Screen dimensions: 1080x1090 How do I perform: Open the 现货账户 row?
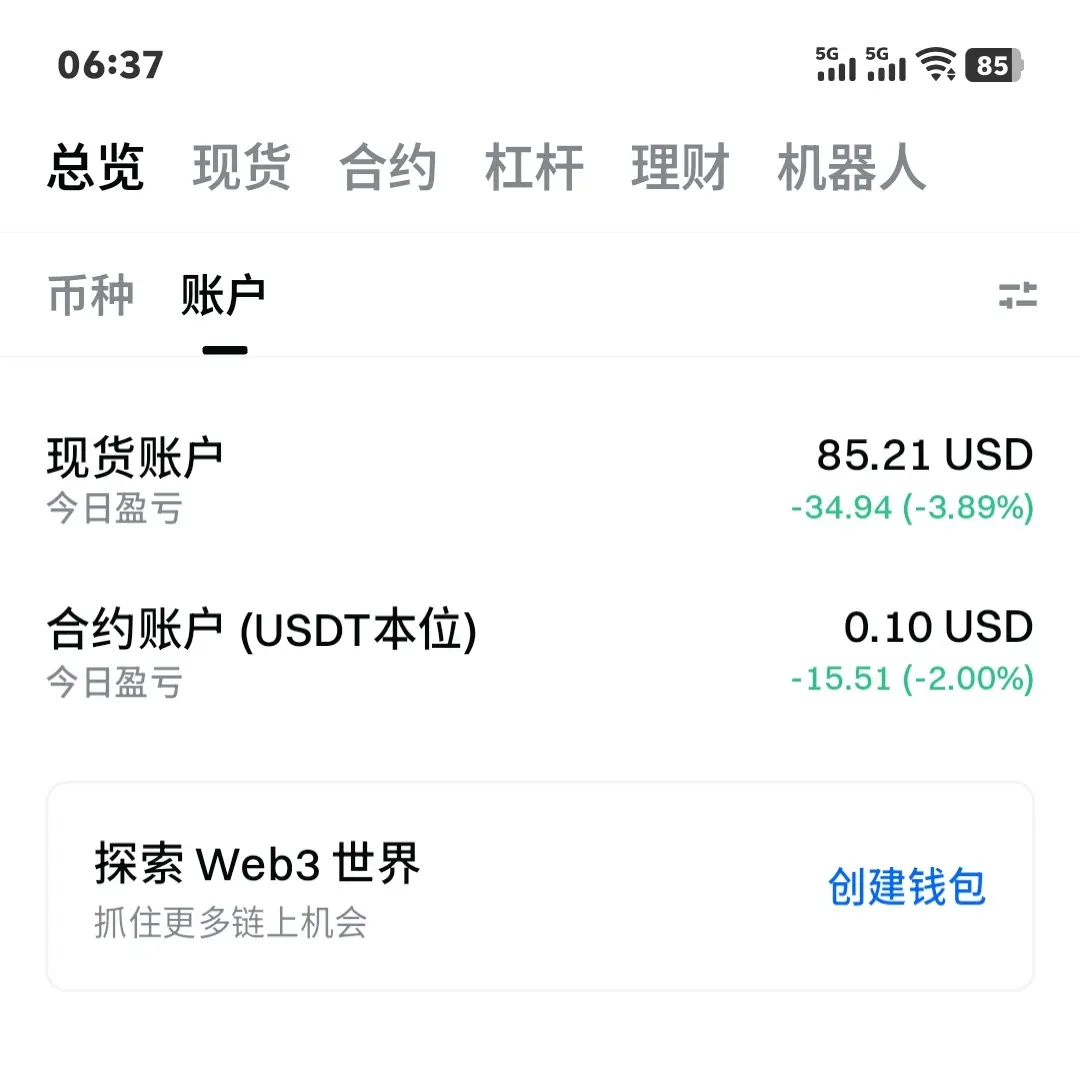point(540,480)
